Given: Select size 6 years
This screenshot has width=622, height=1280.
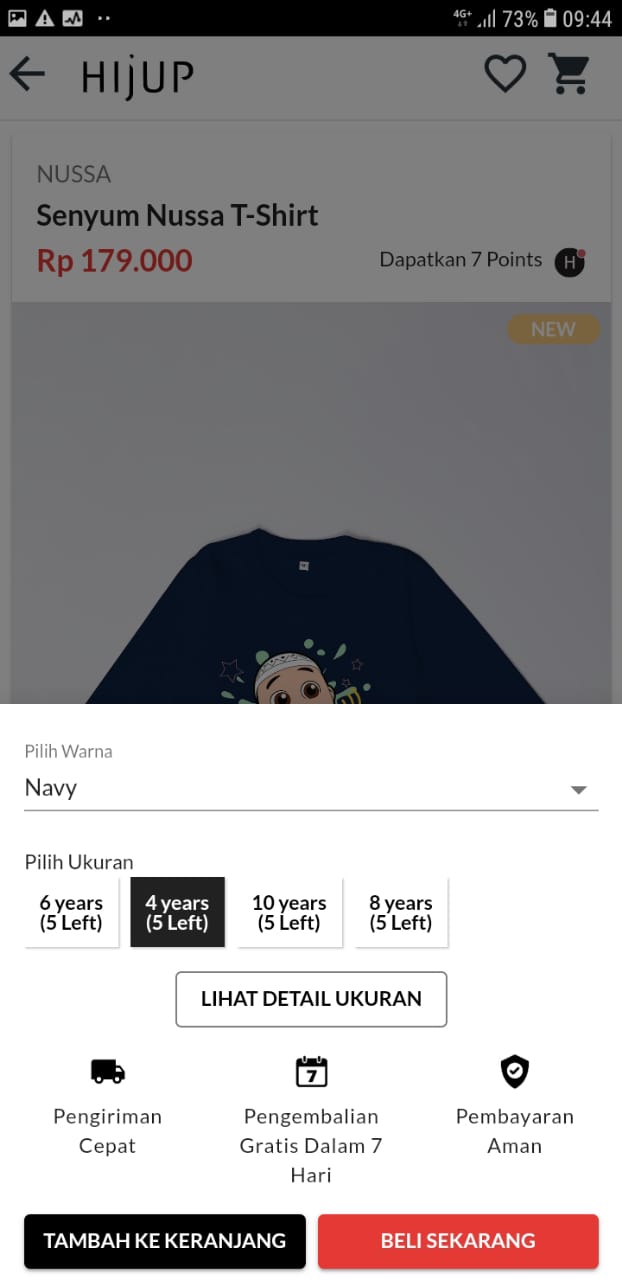Looking at the screenshot, I should [71, 913].
